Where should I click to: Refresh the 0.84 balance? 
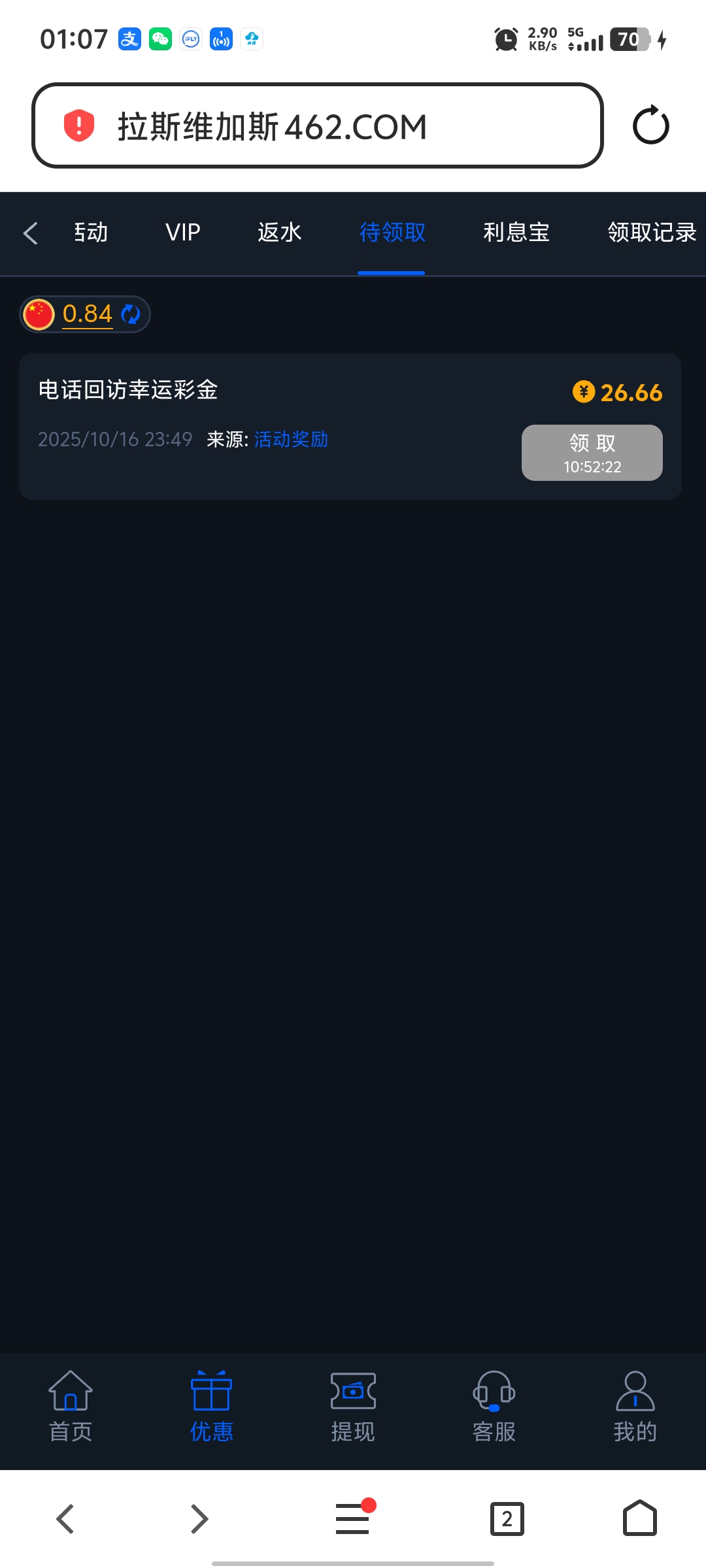131,314
